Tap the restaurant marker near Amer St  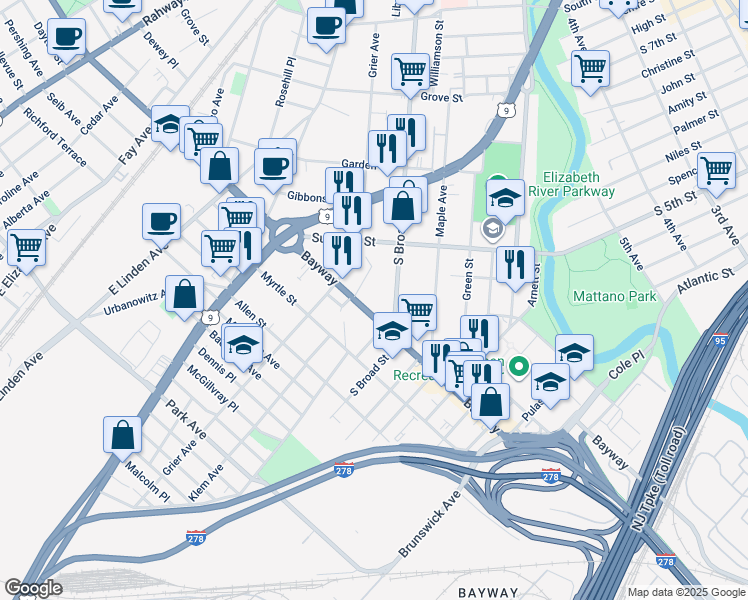point(515,265)
